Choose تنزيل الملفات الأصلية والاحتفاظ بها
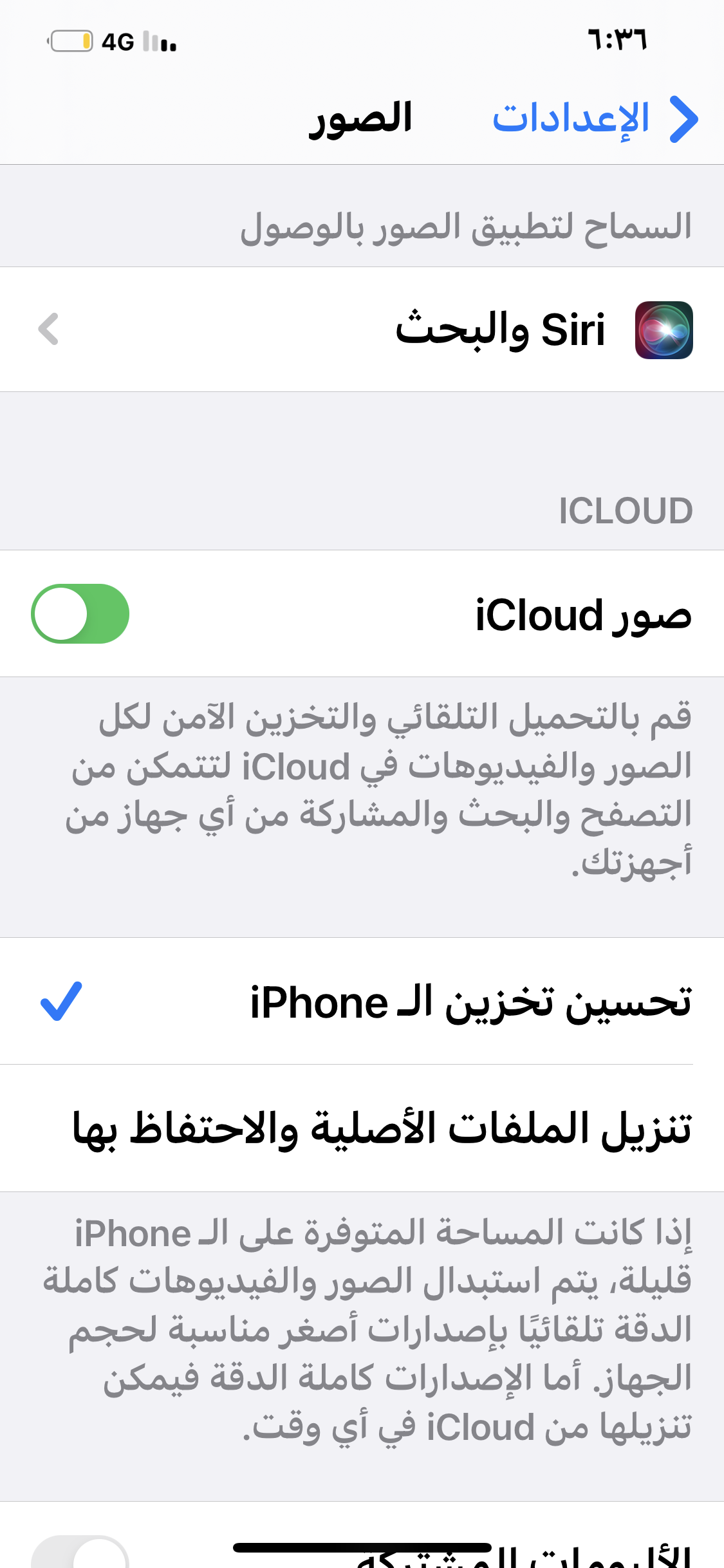The width and height of the screenshot is (724, 1568). [x=362, y=1128]
